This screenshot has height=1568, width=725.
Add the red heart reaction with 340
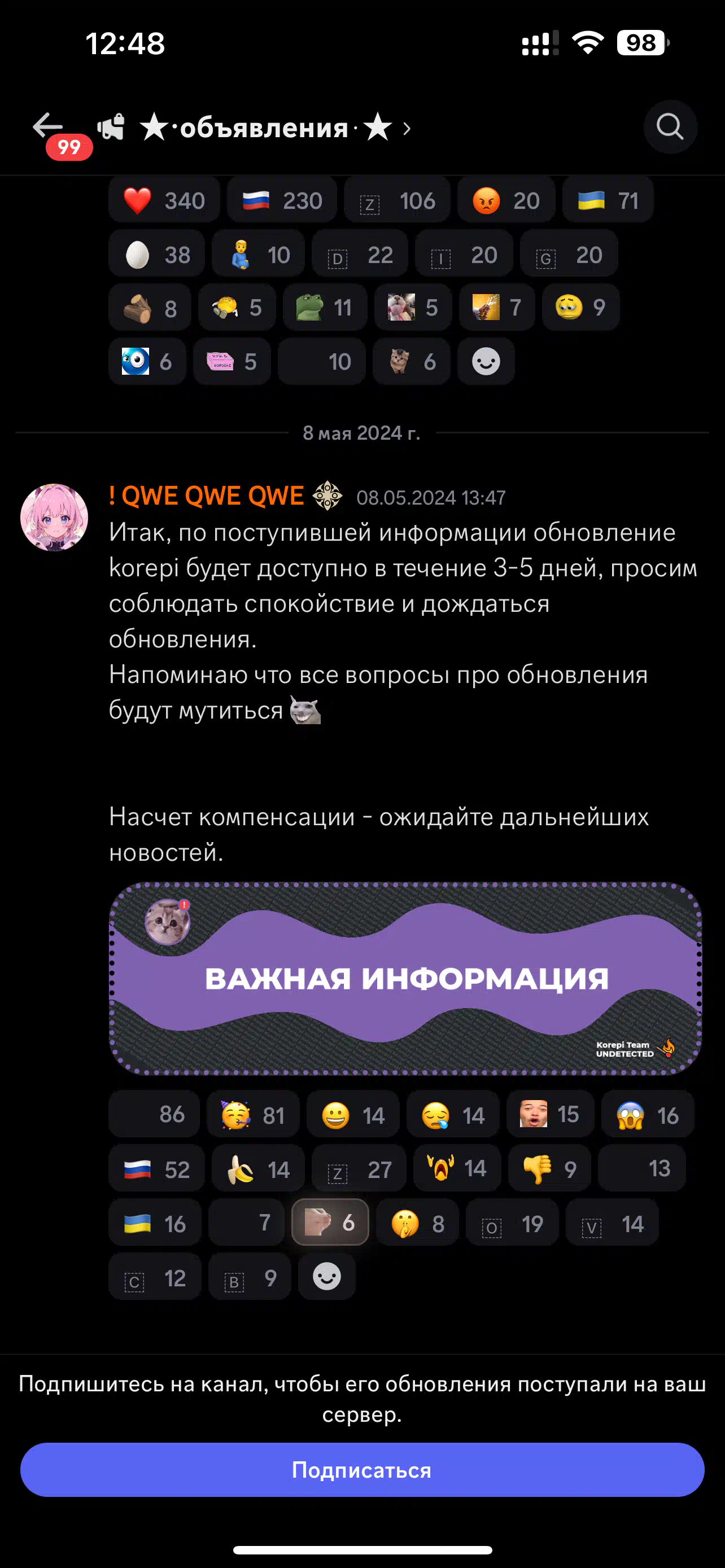click(x=164, y=200)
